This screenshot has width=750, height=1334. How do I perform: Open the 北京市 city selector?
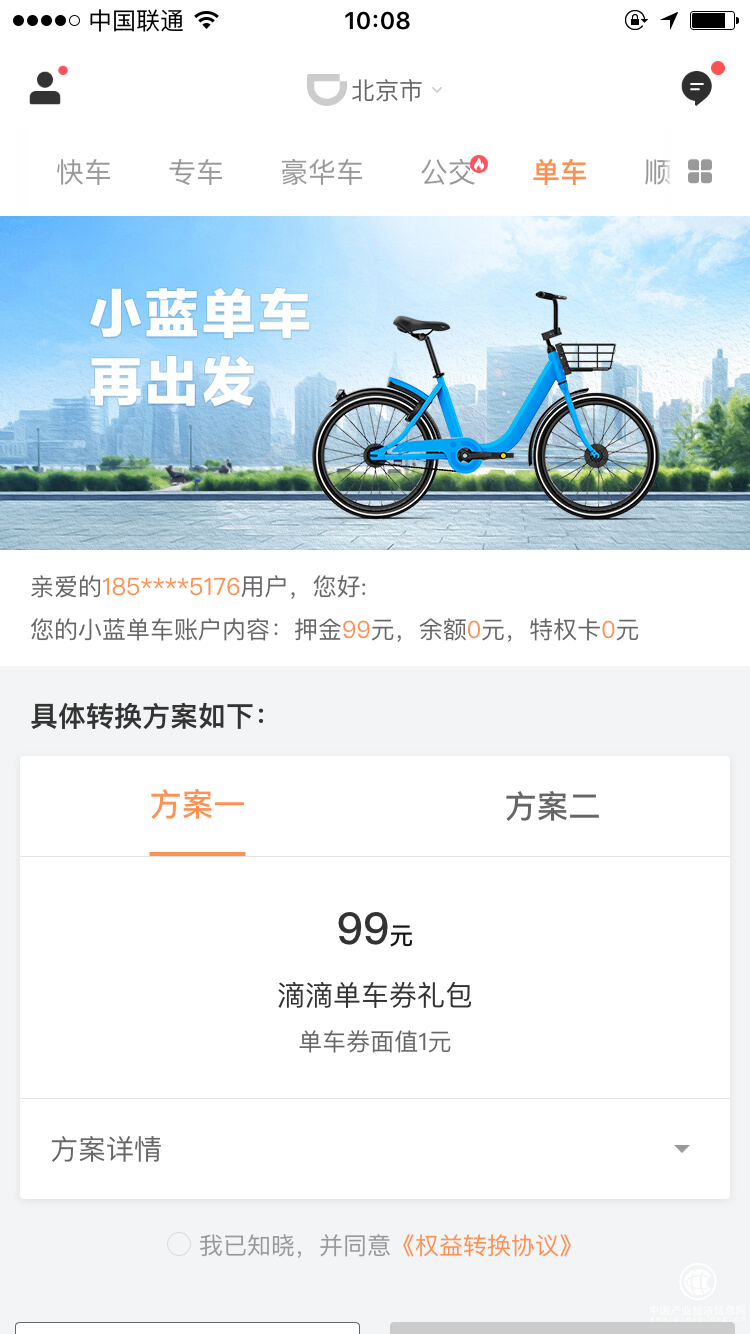pos(386,91)
